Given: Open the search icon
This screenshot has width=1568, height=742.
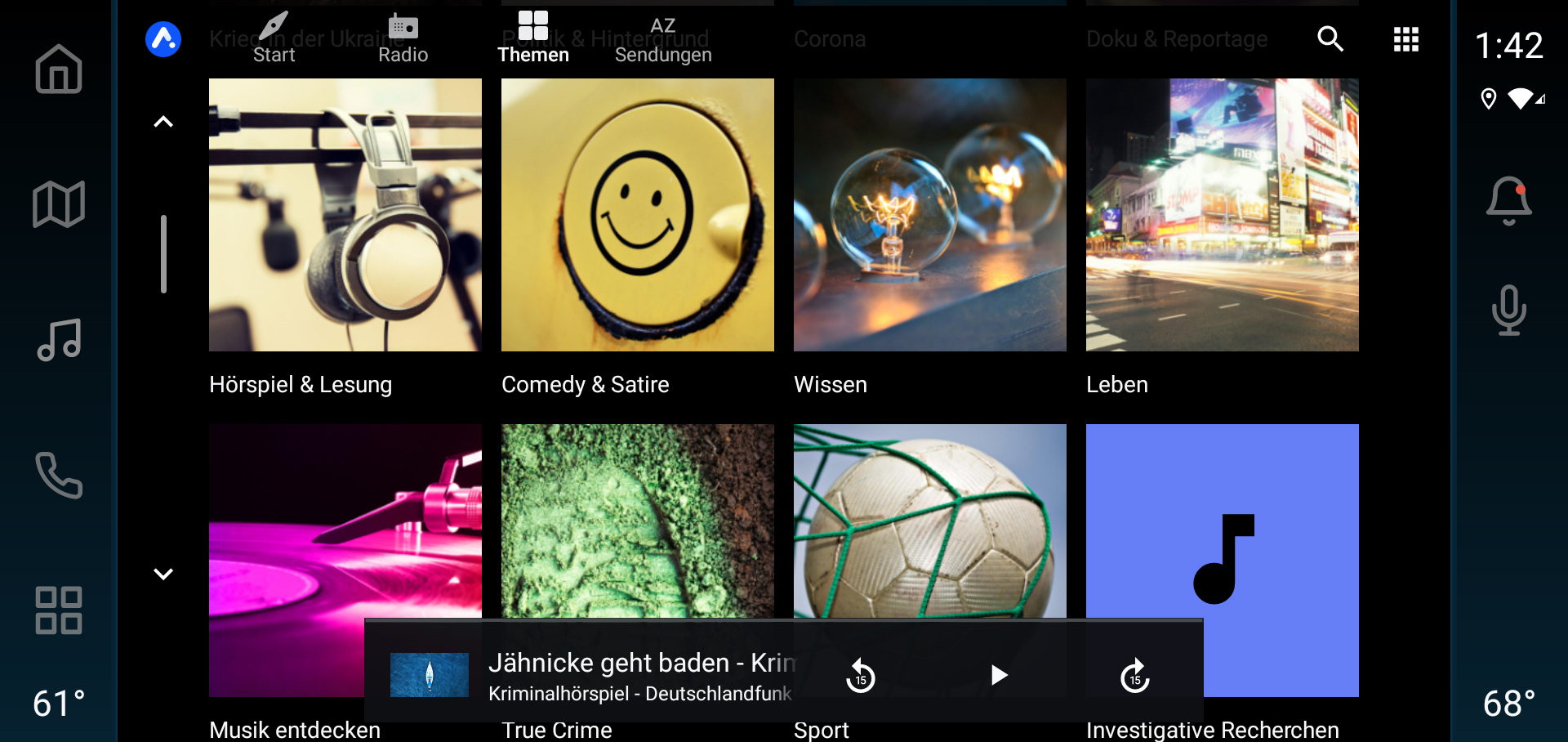Looking at the screenshot, I should pyautogui.click(x=1330, y=38).
